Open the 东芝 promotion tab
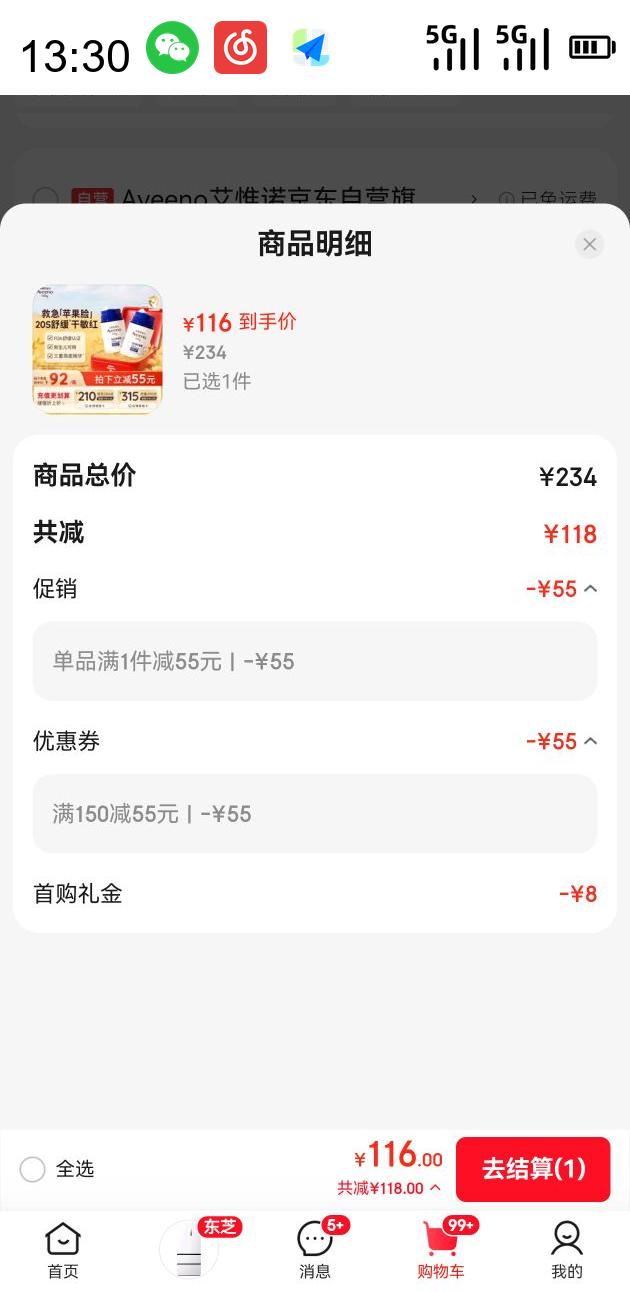This screenshot has height=1292, width=630. (190, 1248)
